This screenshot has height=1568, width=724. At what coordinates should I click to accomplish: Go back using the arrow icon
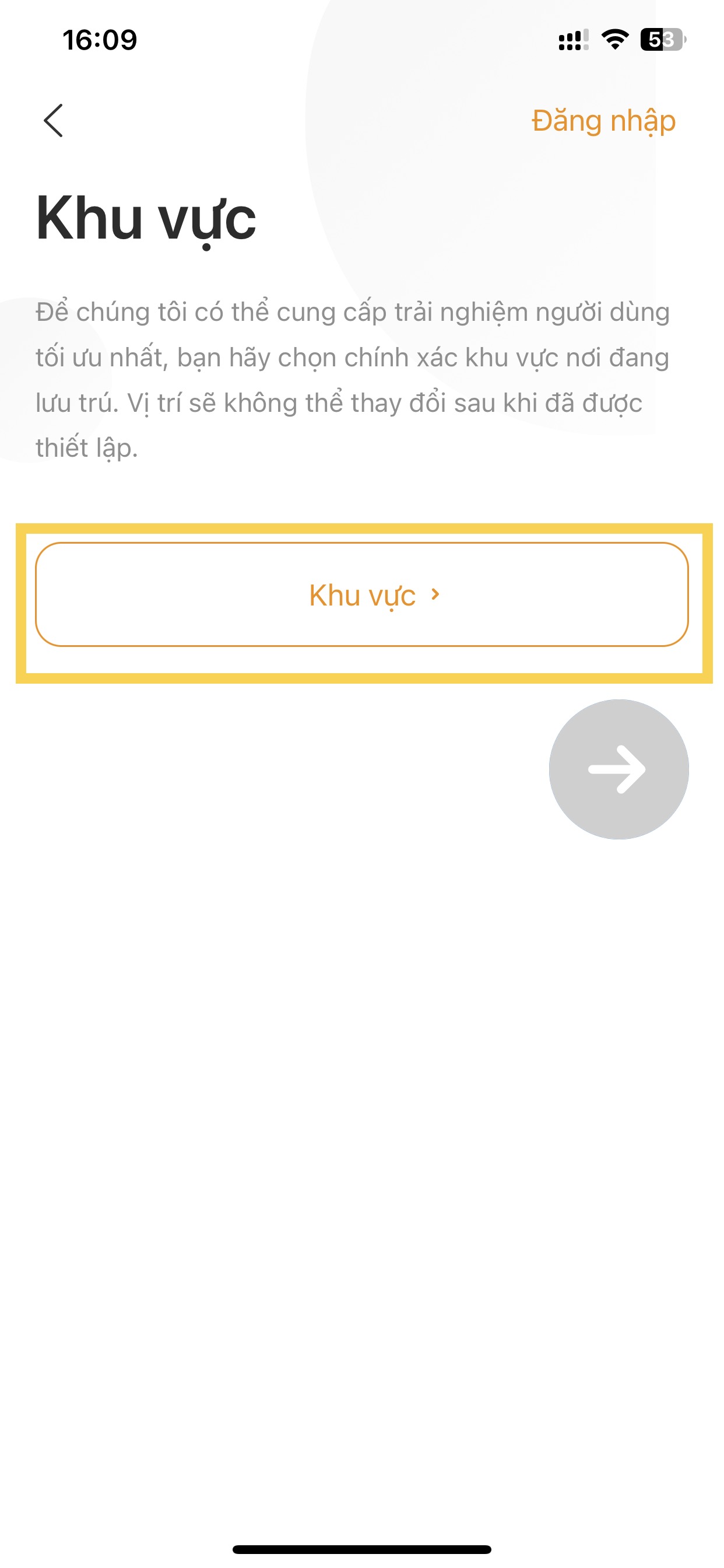pos(54,121)
